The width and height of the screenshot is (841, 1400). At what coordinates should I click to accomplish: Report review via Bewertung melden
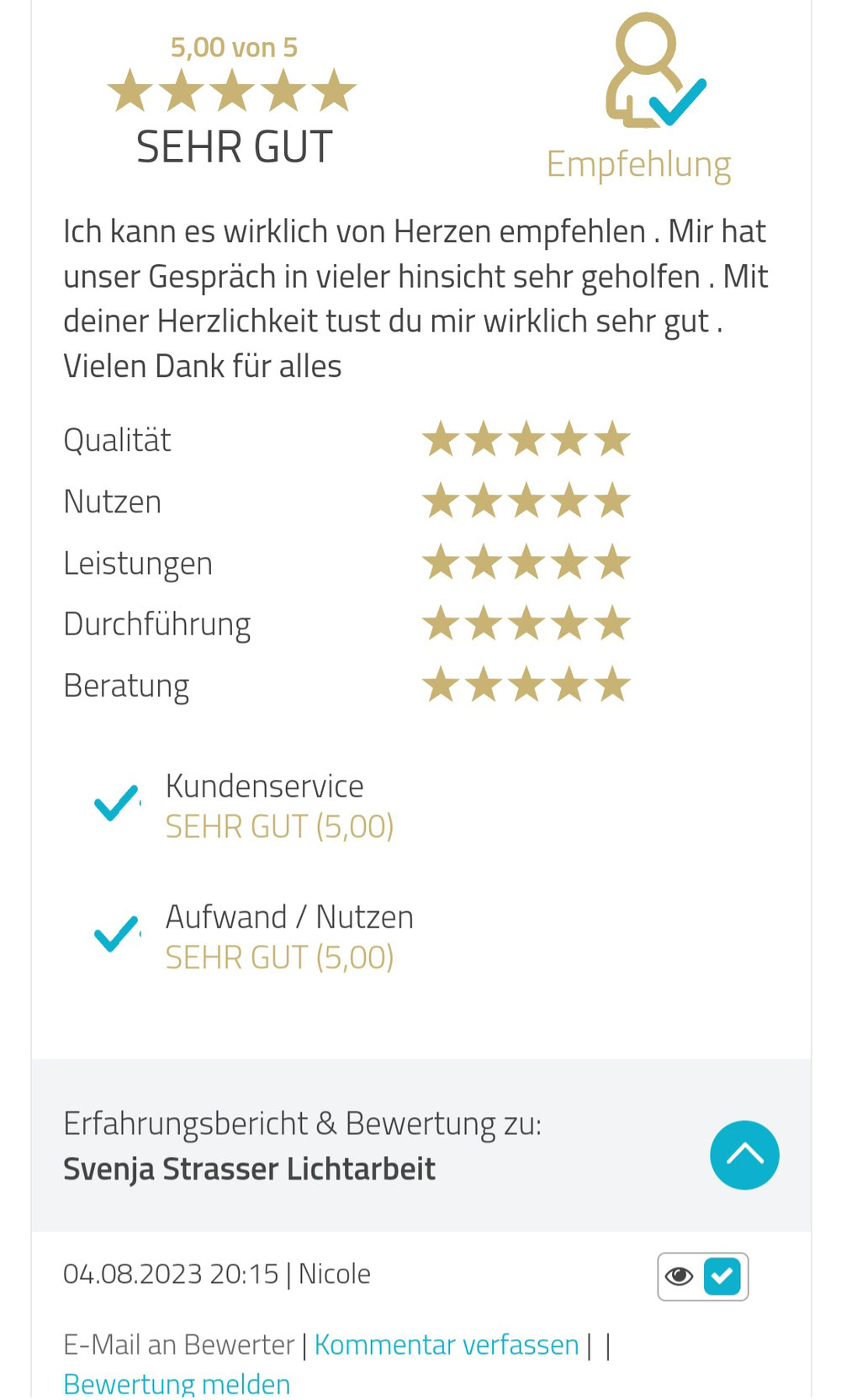(177, 1384)
